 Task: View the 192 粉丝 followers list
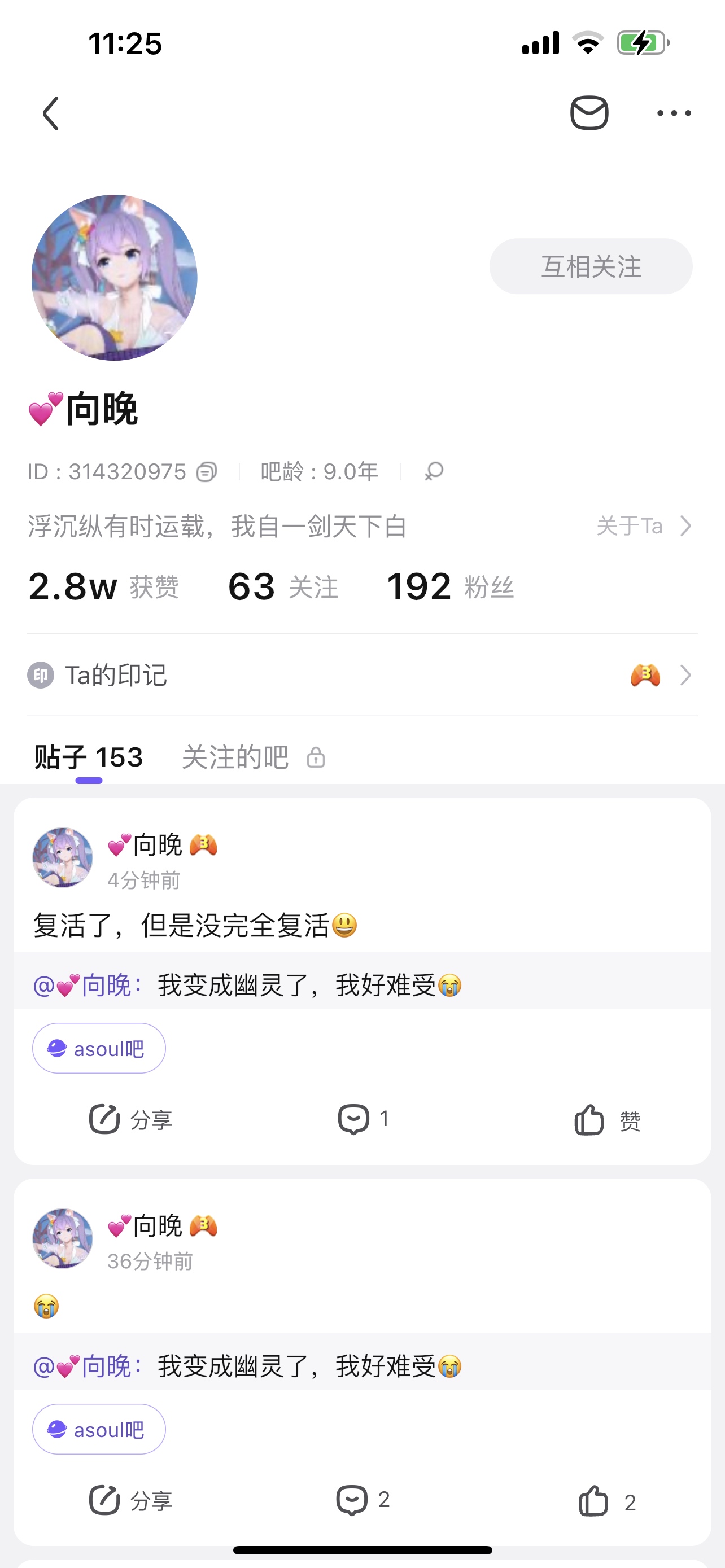(x=450, y=587)
